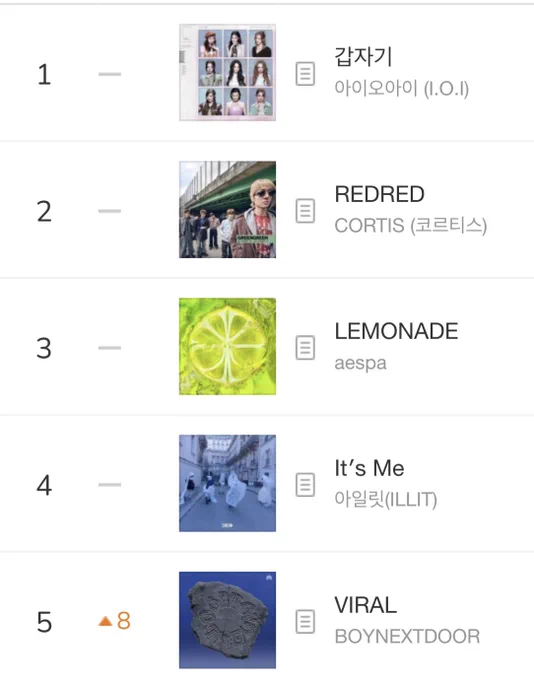This screenshot has width=534, height=680.
Task: View the VIRAL album cover
Action: click(x=227, y=620)
